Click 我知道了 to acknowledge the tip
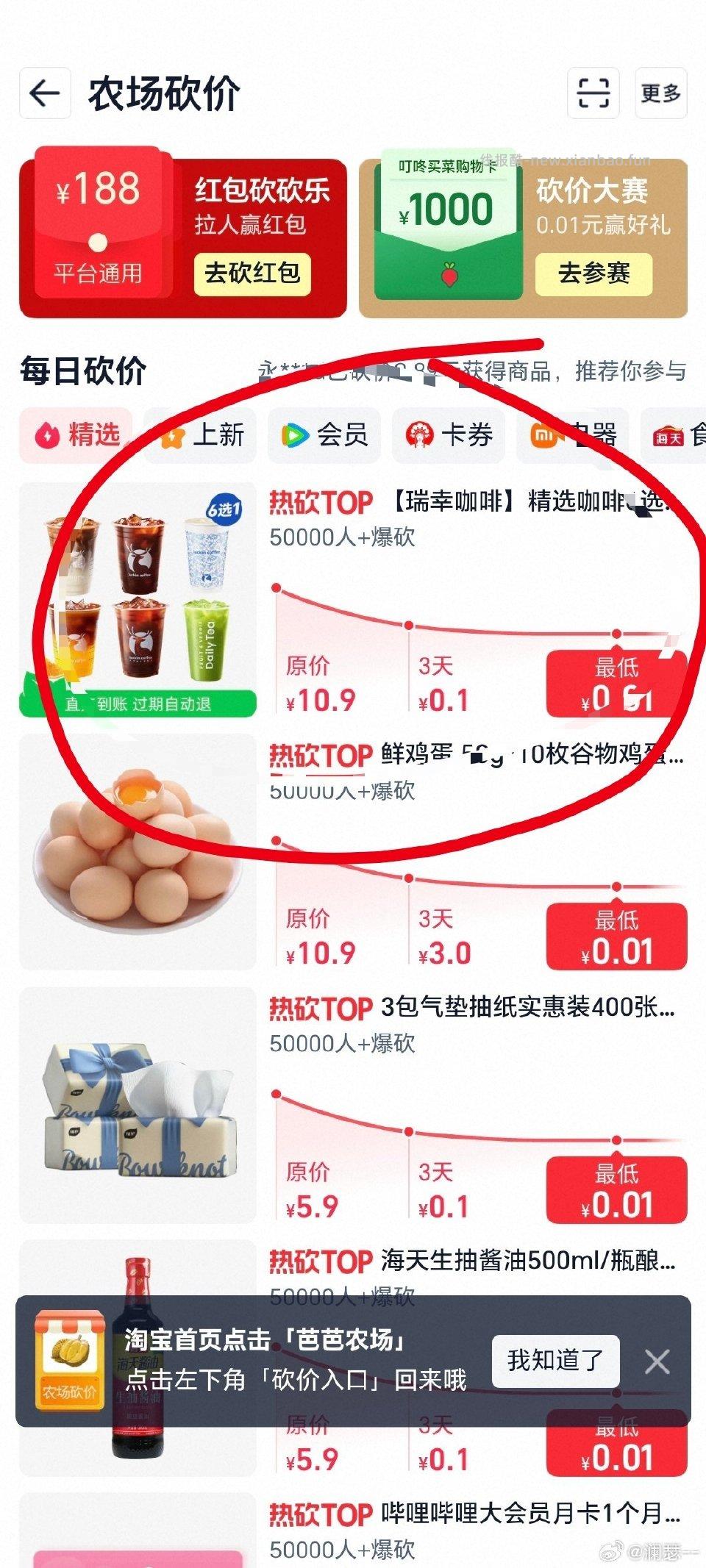706x1568 pixels. (556, 1361)
